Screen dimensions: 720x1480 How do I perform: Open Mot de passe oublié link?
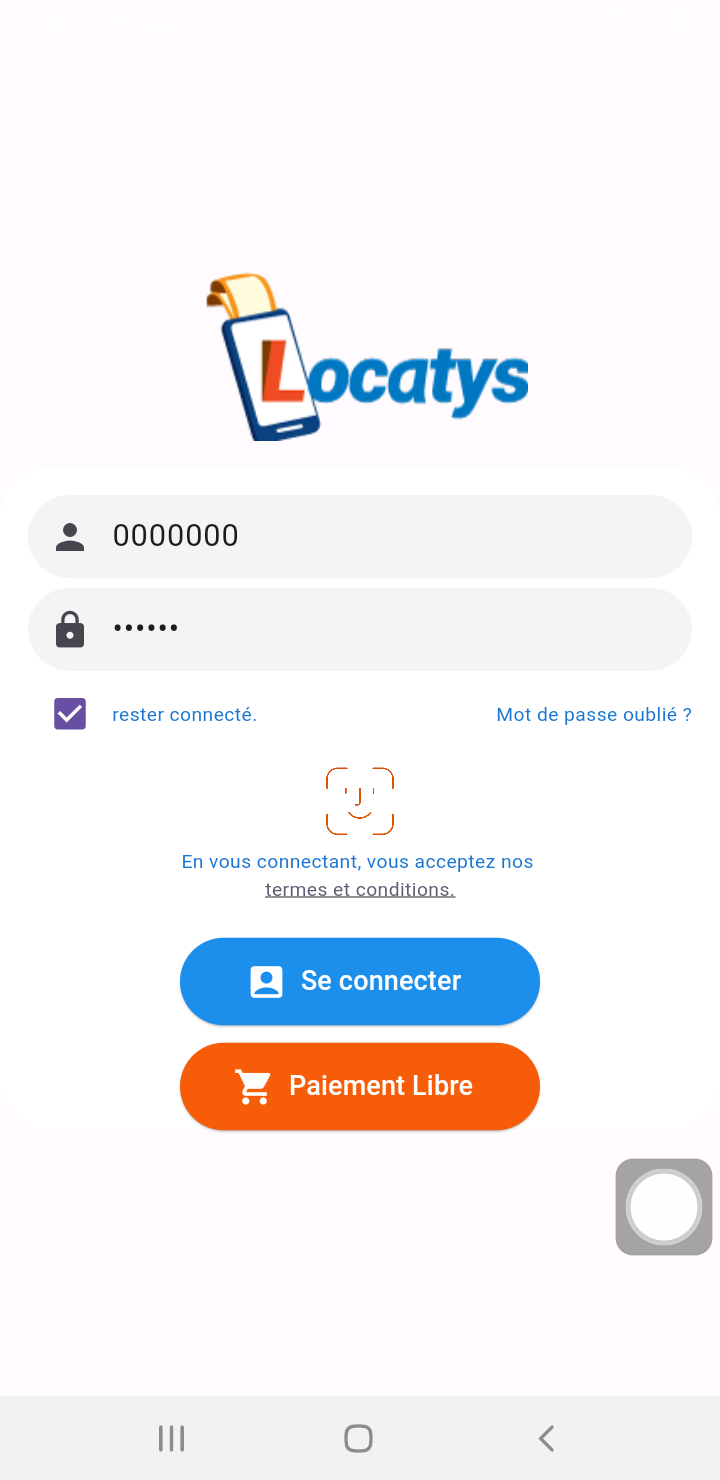[x=594, y=715]
